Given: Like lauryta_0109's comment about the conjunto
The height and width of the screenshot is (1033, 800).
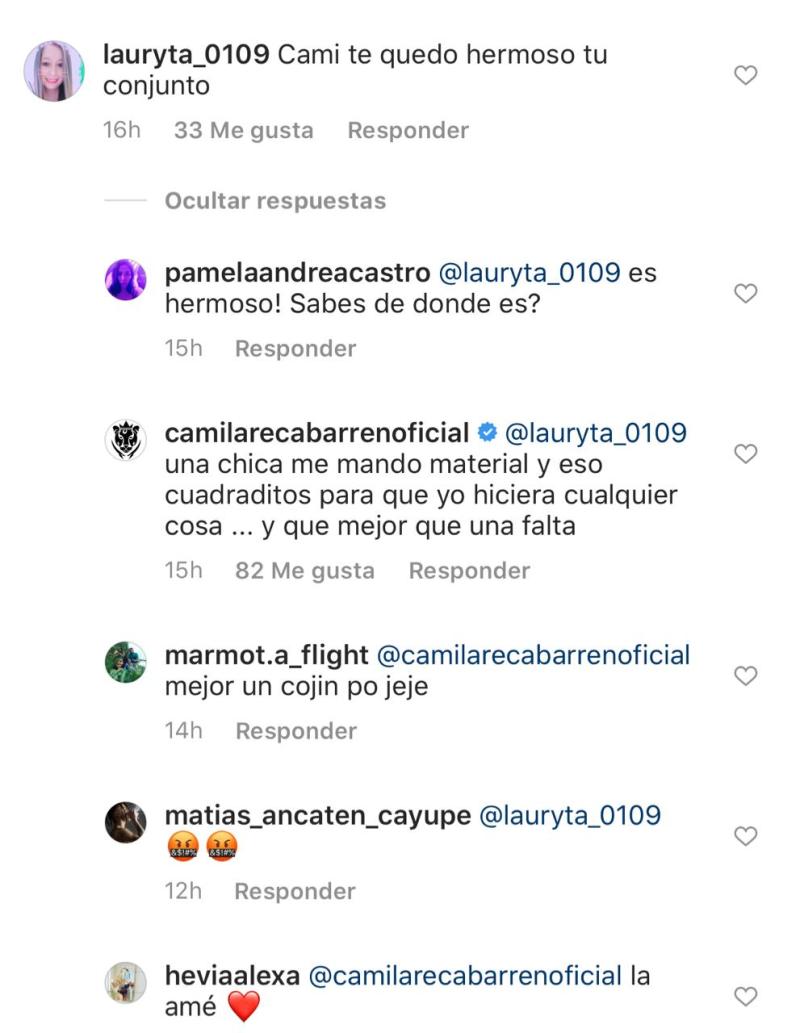Looking at the screenshot, I should click(745, 75).
